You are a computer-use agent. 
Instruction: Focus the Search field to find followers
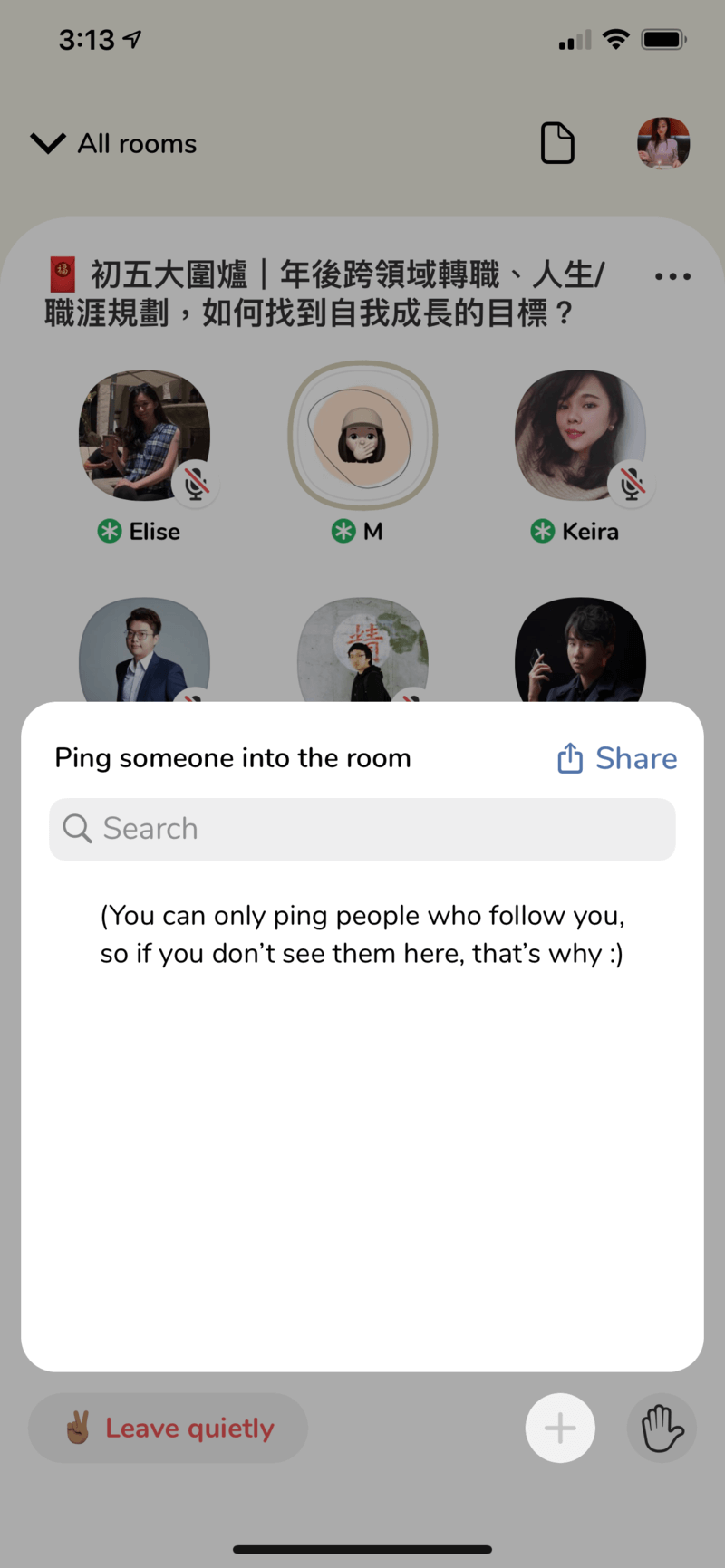tap(362, 829)
